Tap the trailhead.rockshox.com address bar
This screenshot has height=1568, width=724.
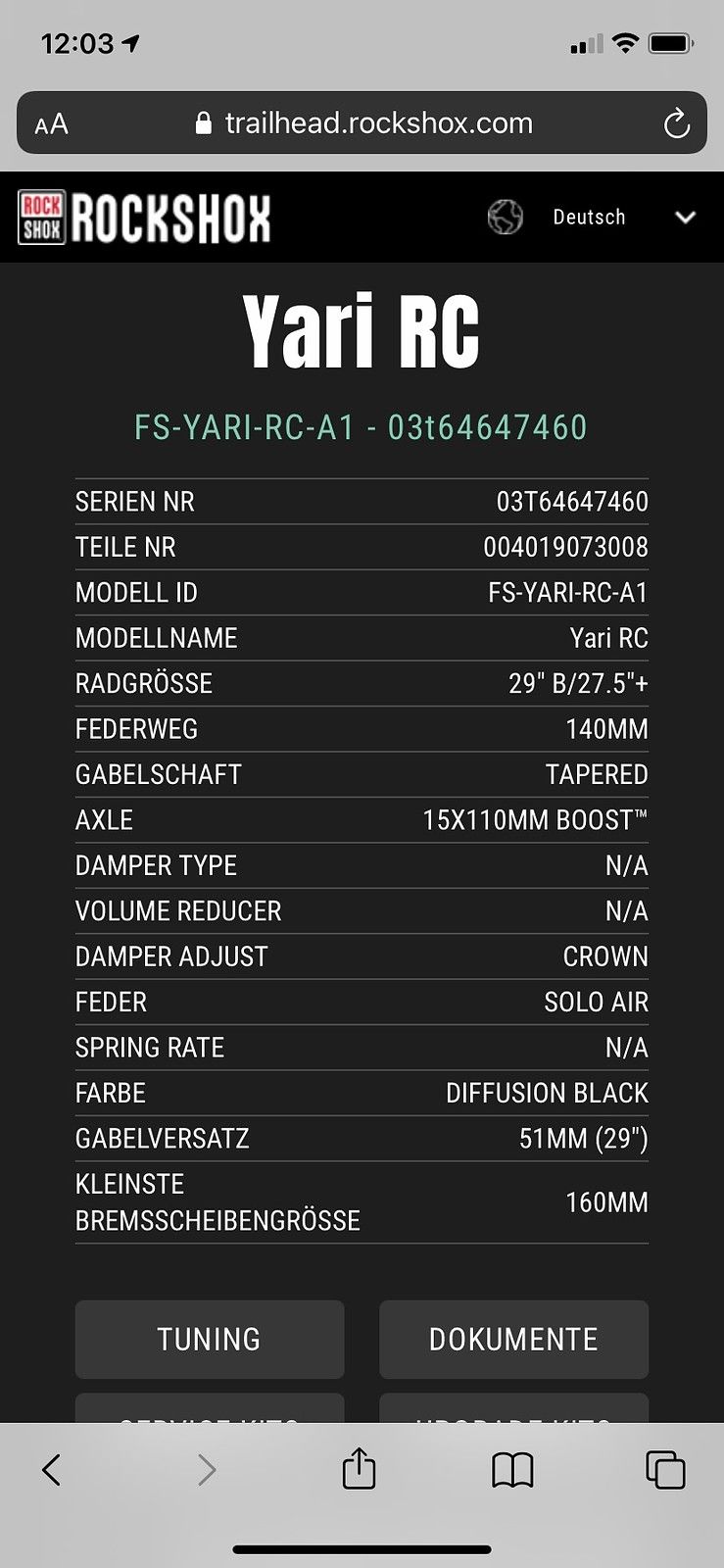pyautogui.click(x=363, y=123)
